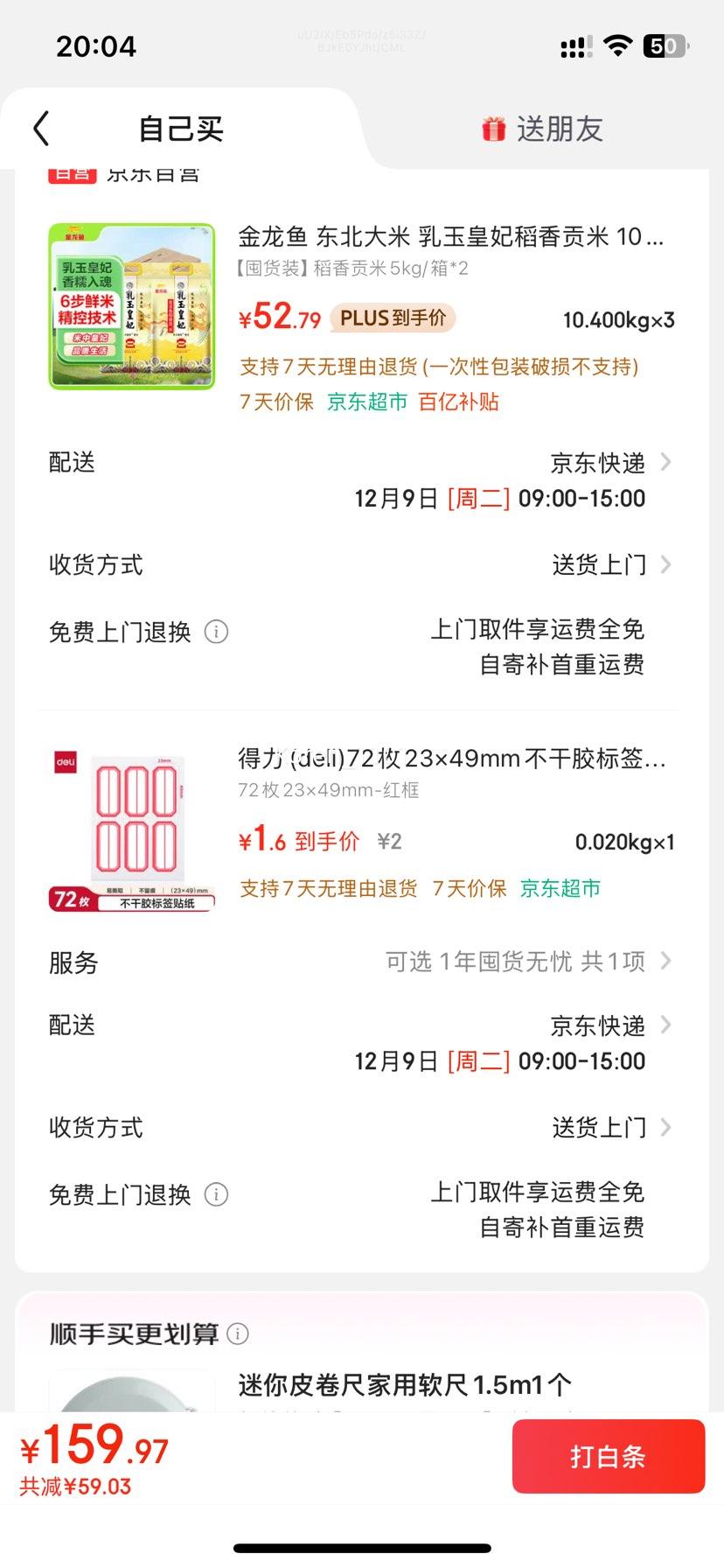724x1568 pixels.
Task: Click the PLUS到手价 price badge
Action: [392, 318]
